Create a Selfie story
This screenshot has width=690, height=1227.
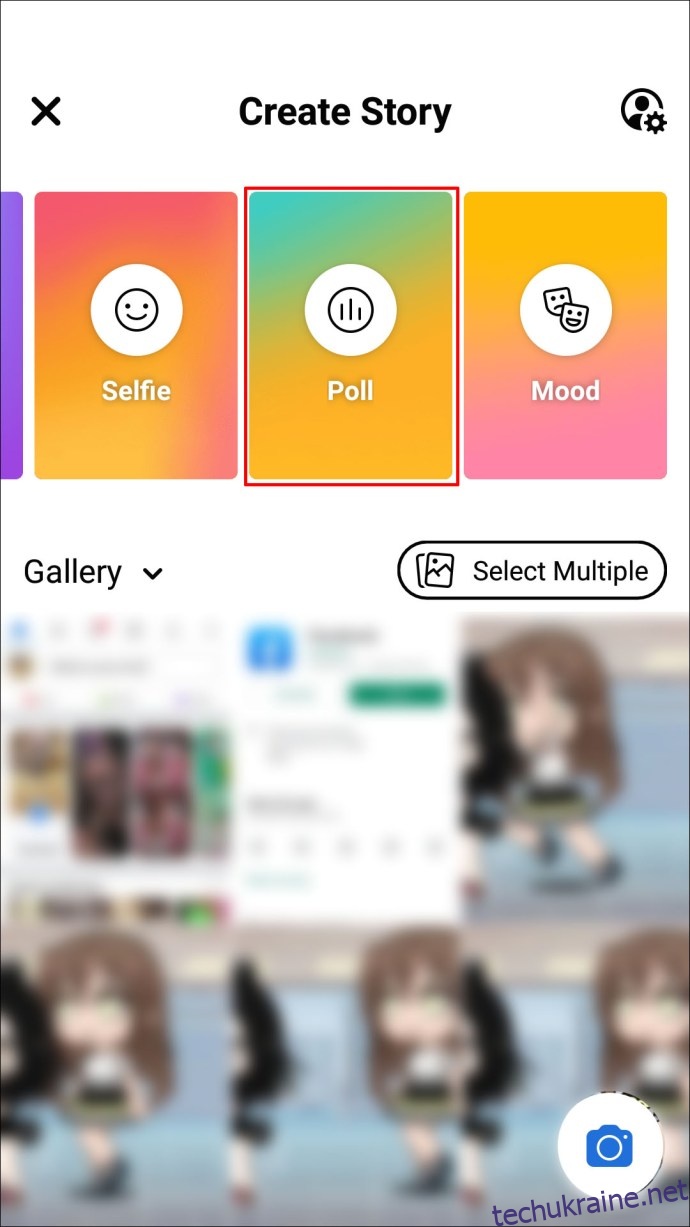click(136, 335)
